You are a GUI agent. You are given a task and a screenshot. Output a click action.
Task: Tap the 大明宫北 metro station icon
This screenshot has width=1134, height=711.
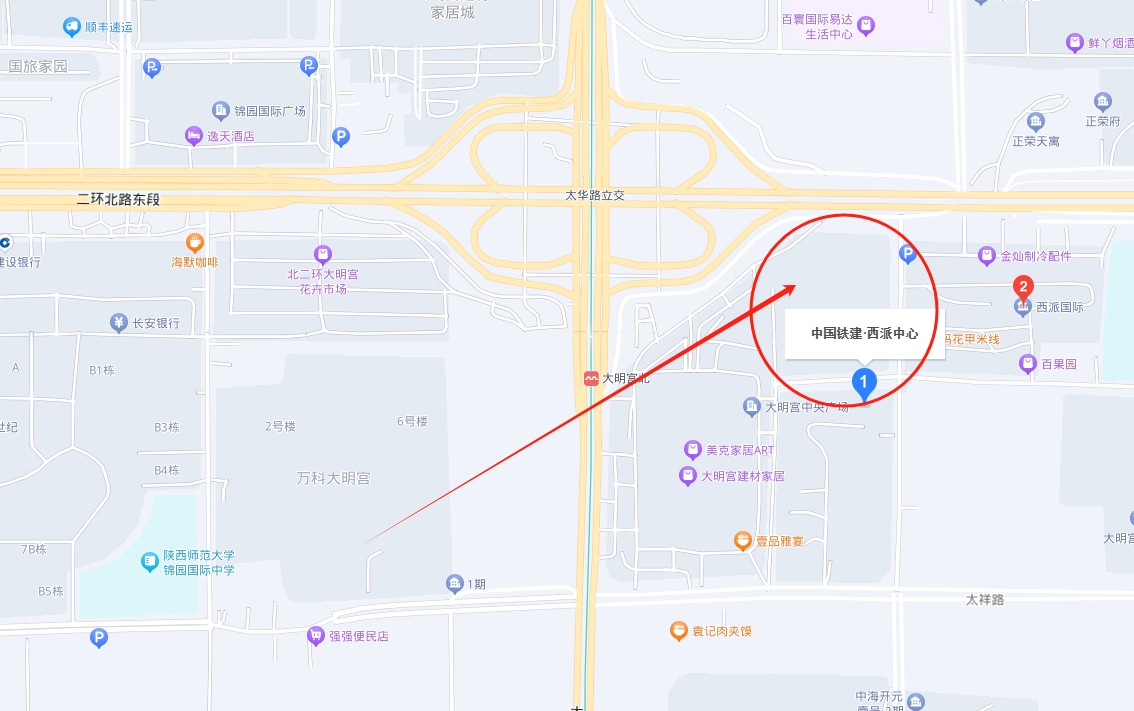click(x=592, y=378)
